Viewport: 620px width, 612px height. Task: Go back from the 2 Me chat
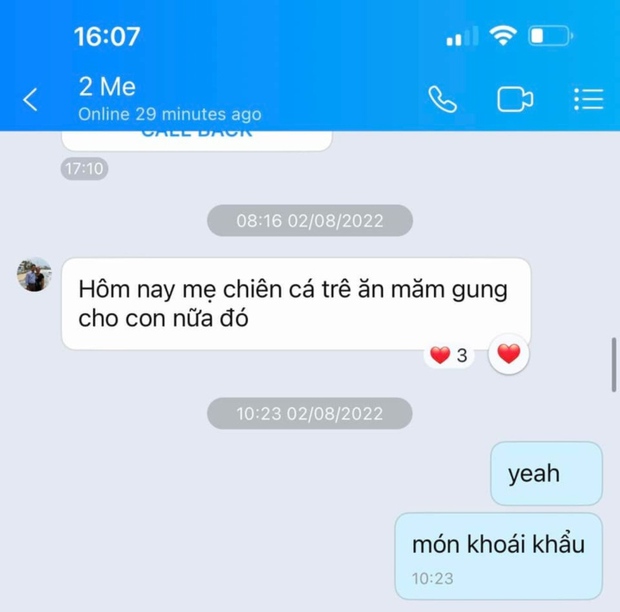coord(31,100)
